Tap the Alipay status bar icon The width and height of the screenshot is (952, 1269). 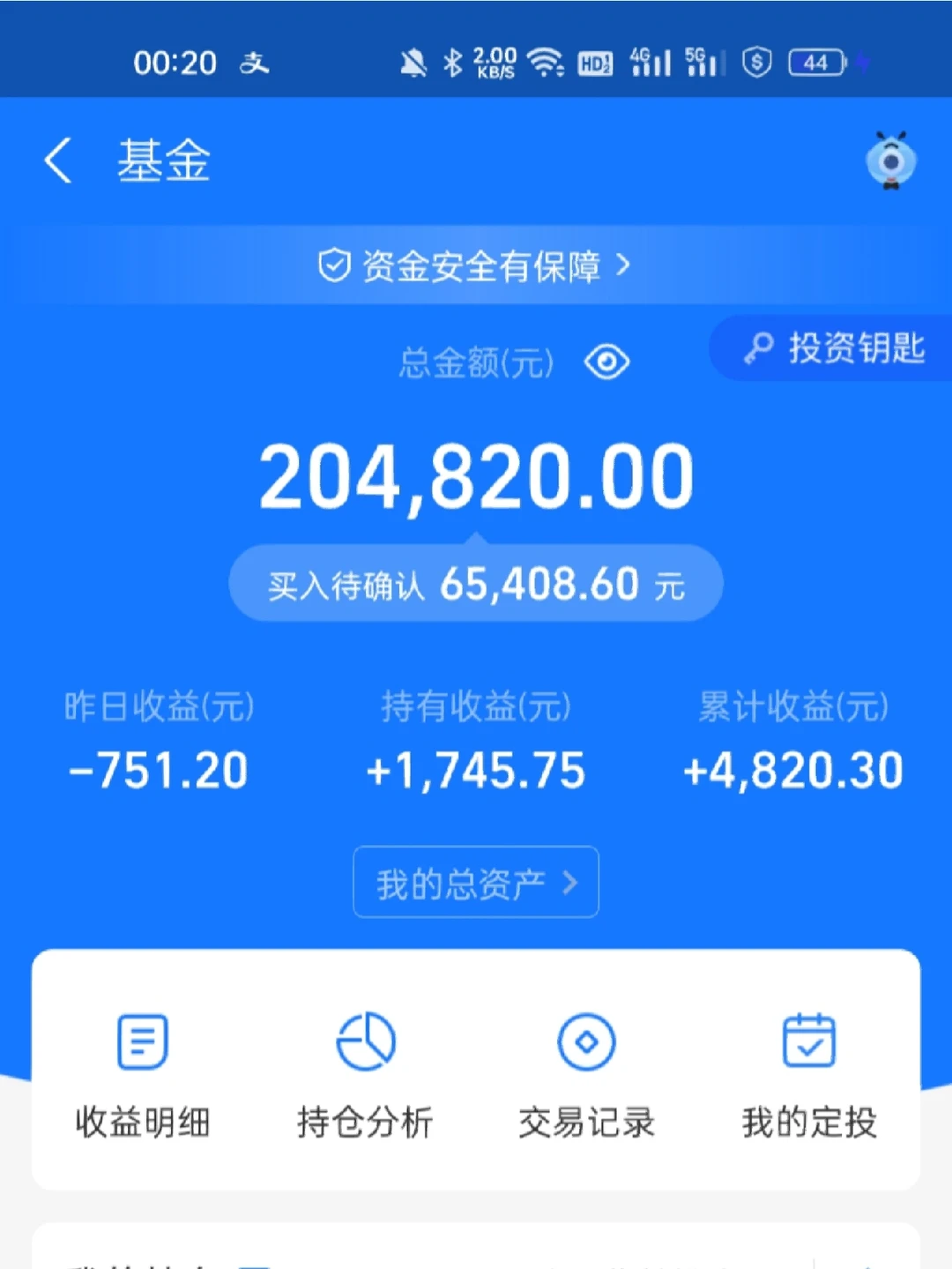pos(255,63)
